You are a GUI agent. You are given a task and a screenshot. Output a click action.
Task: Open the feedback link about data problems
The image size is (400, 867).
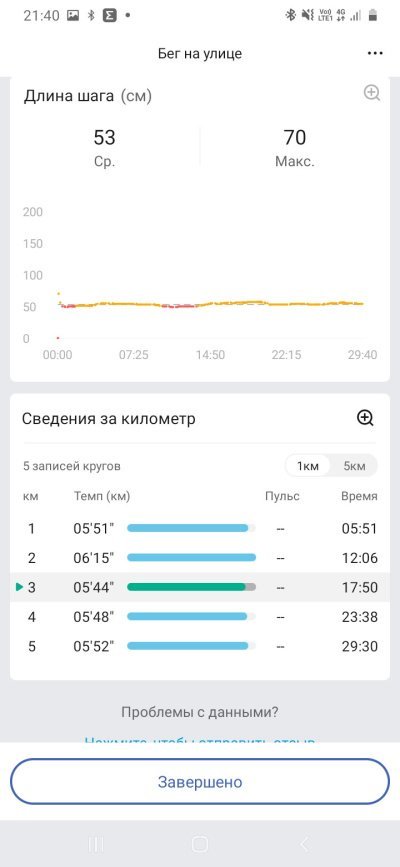pyautogui.click(x=200, y=739)
